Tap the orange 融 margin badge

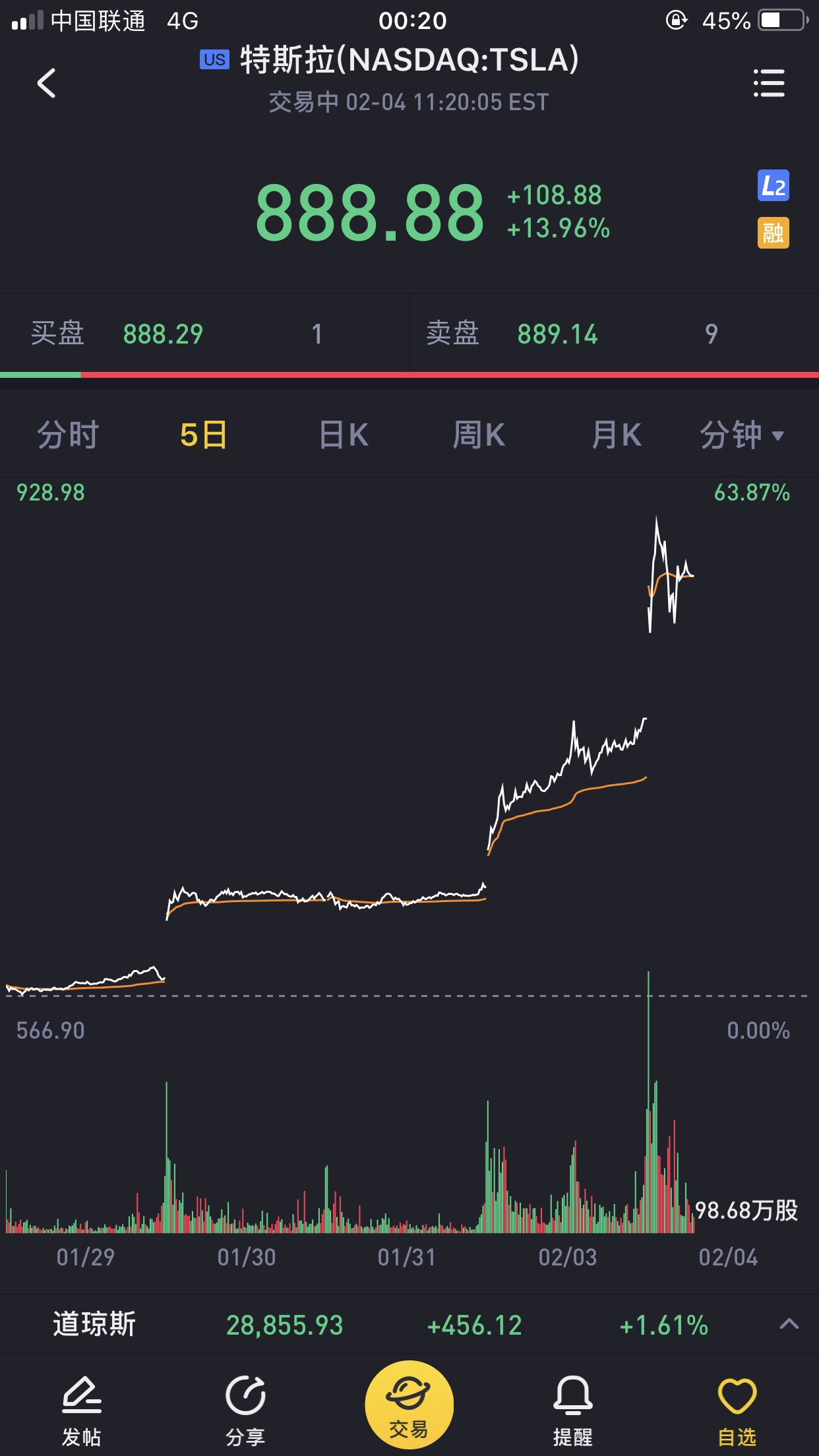pos(773,233)
